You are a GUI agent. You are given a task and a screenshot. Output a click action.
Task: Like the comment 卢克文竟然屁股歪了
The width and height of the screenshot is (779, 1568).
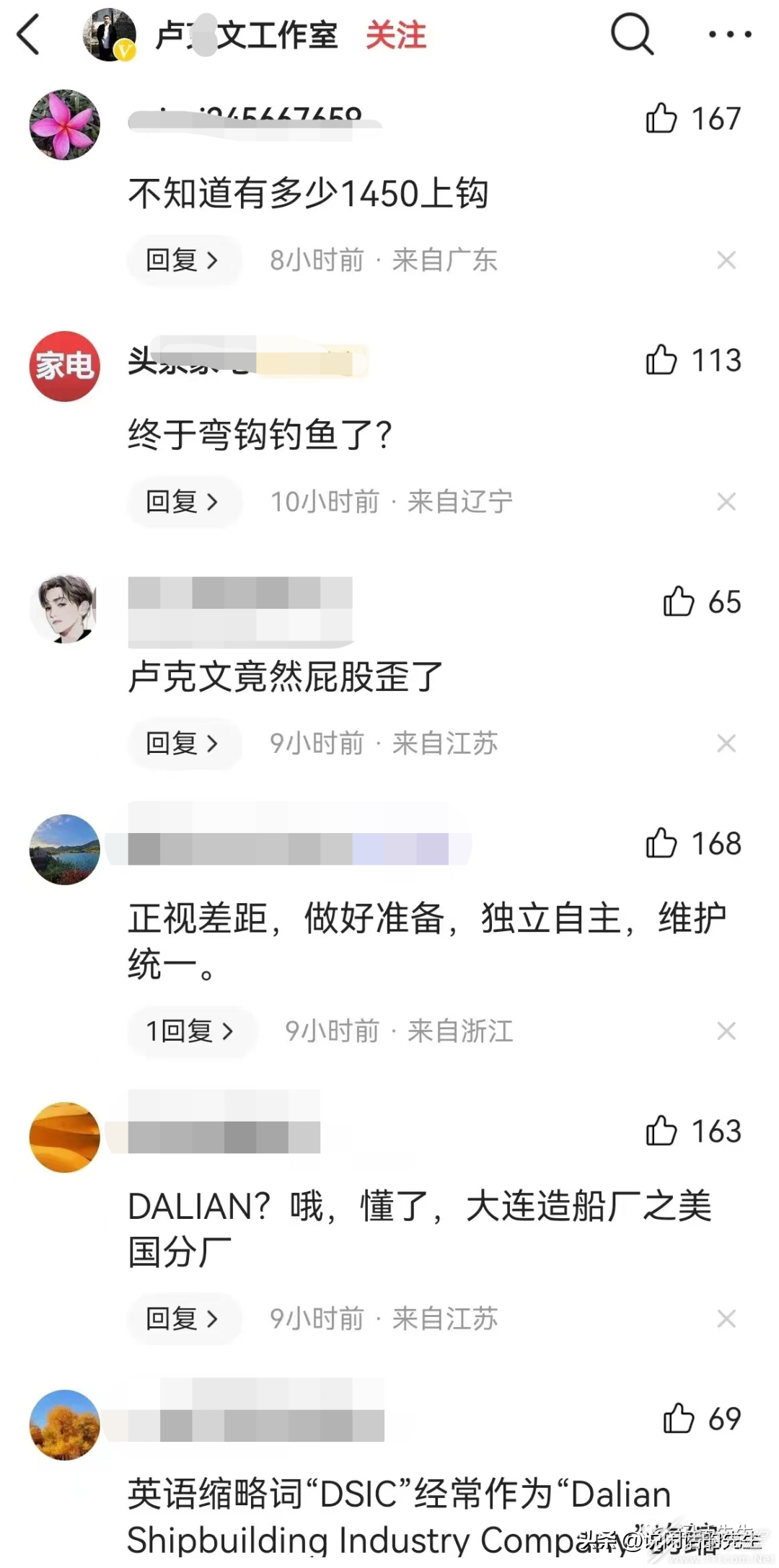(x=679, y=602)
